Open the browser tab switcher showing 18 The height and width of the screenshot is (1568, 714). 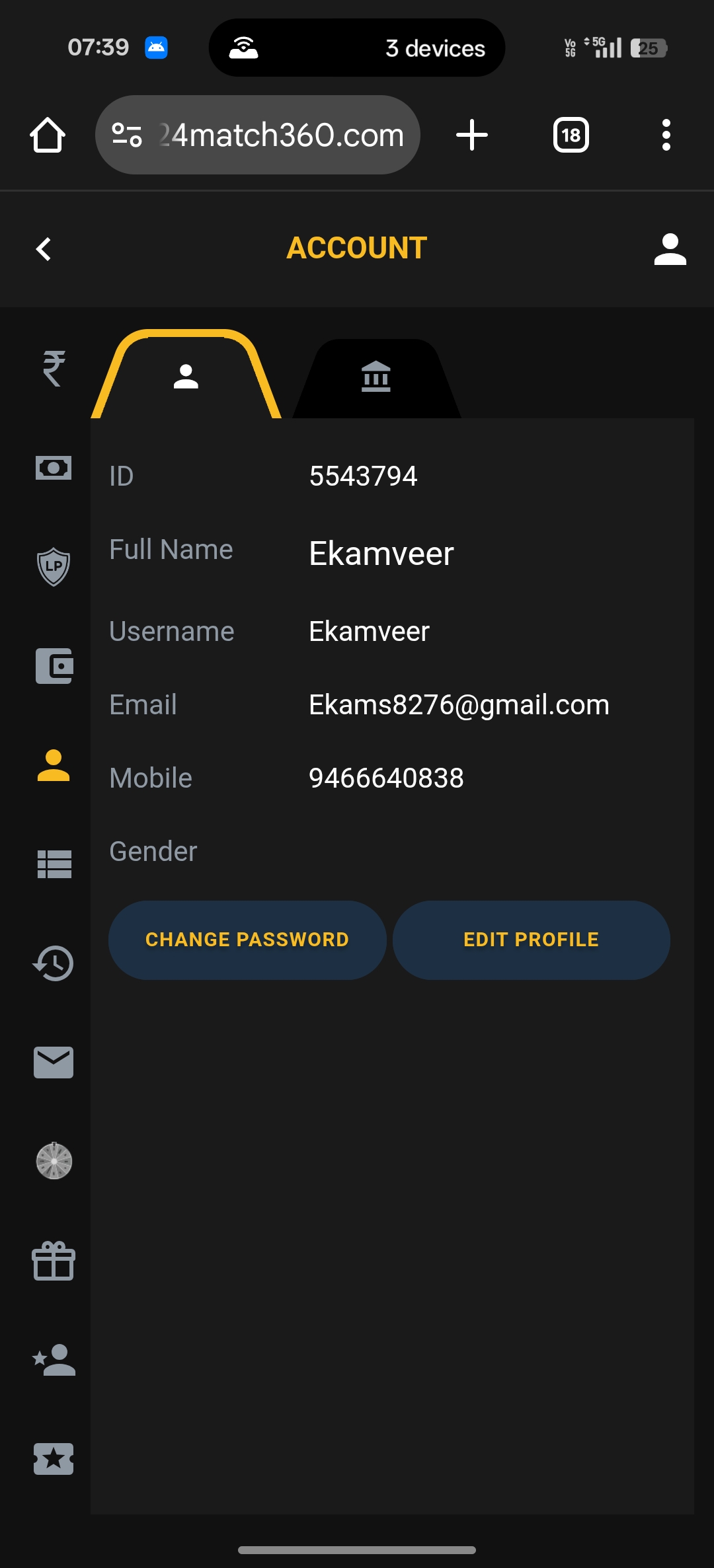point(571,135)
